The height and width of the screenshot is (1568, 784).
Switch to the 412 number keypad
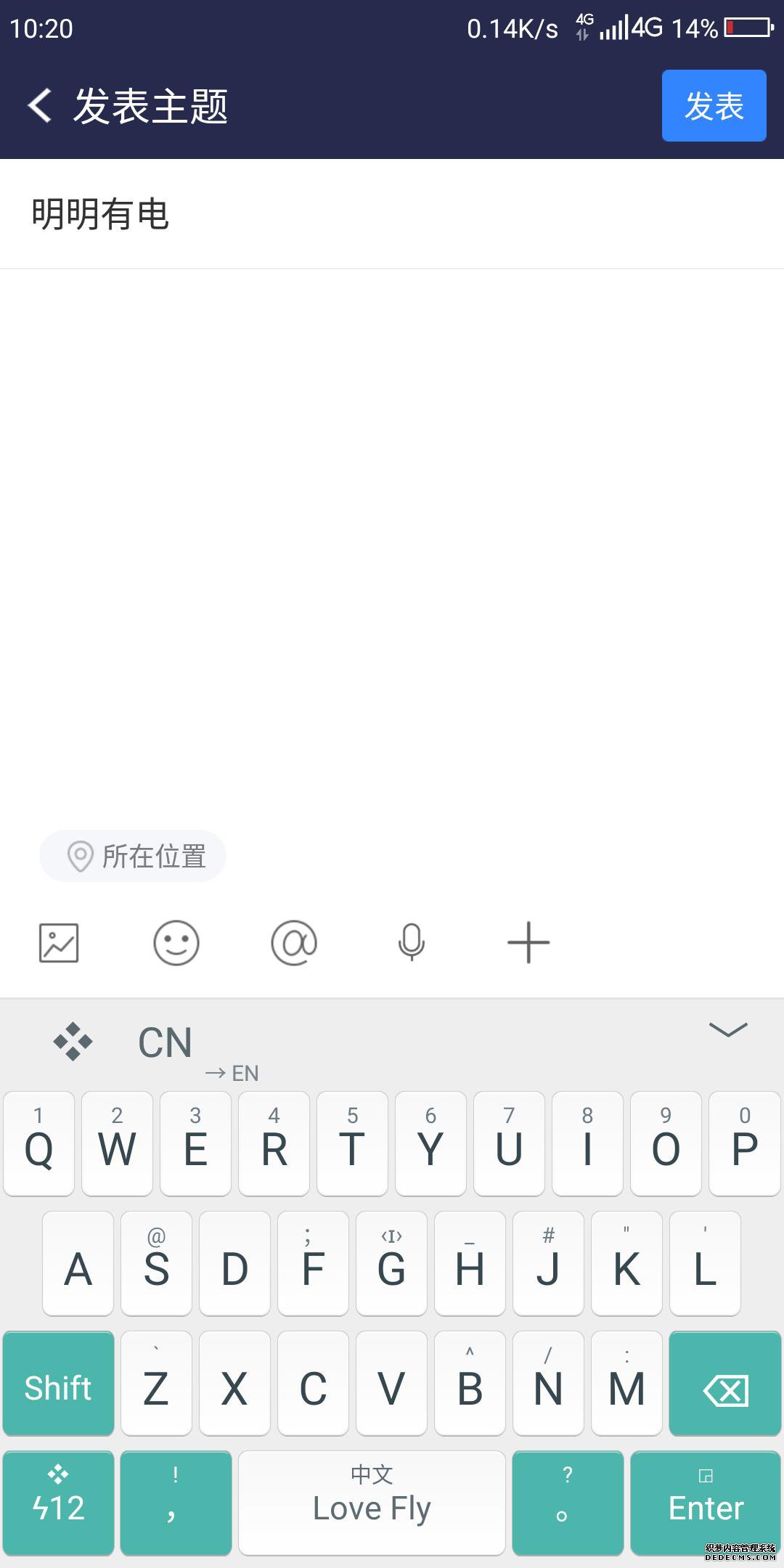pyautogui.click(x=58, y=1503)
